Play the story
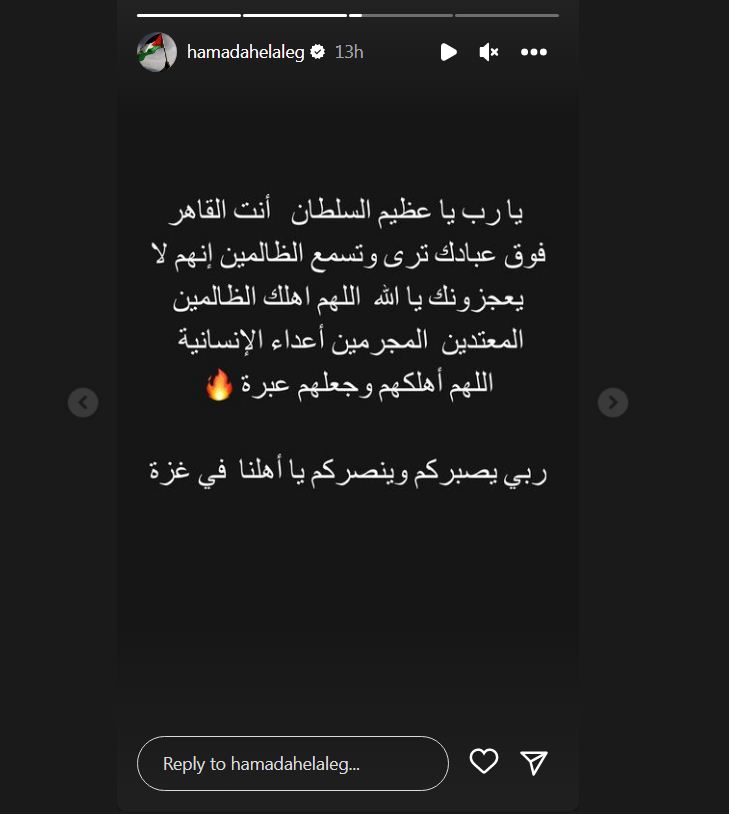Screen dimensions: 729x814 [448, 52]
